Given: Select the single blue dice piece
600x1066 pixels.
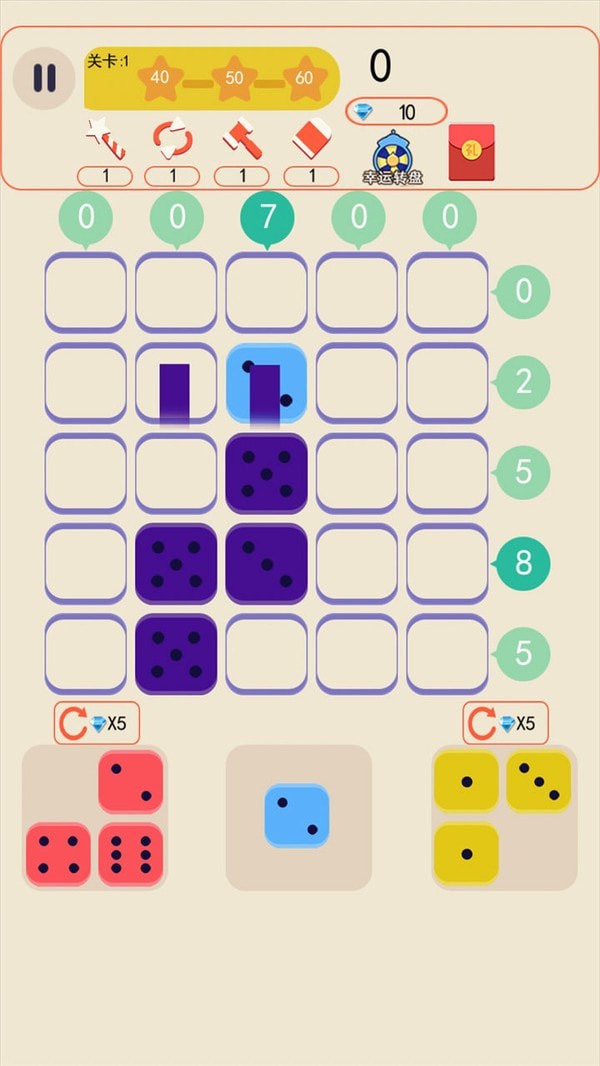Looking at the screenshot, I should coord(297,816).
